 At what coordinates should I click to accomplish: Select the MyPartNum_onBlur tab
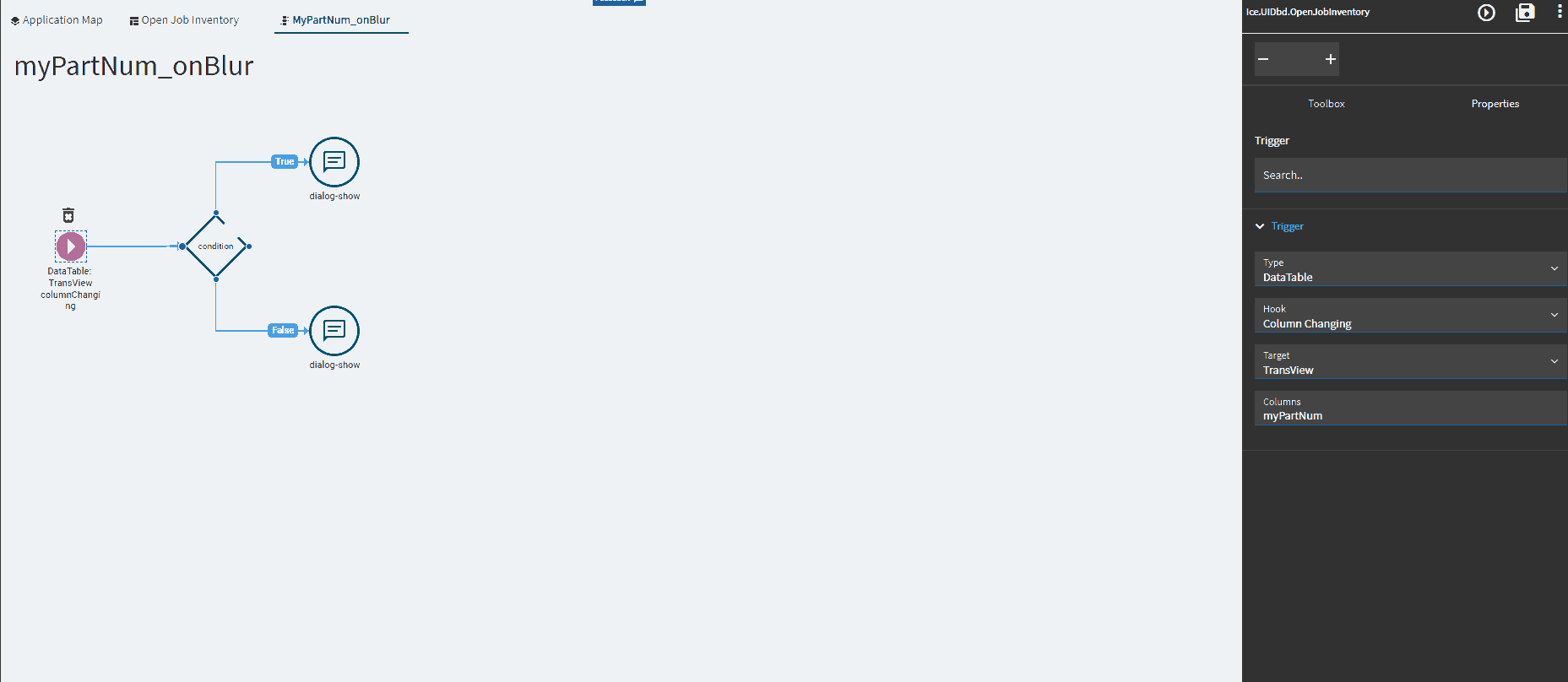[340, 20]
